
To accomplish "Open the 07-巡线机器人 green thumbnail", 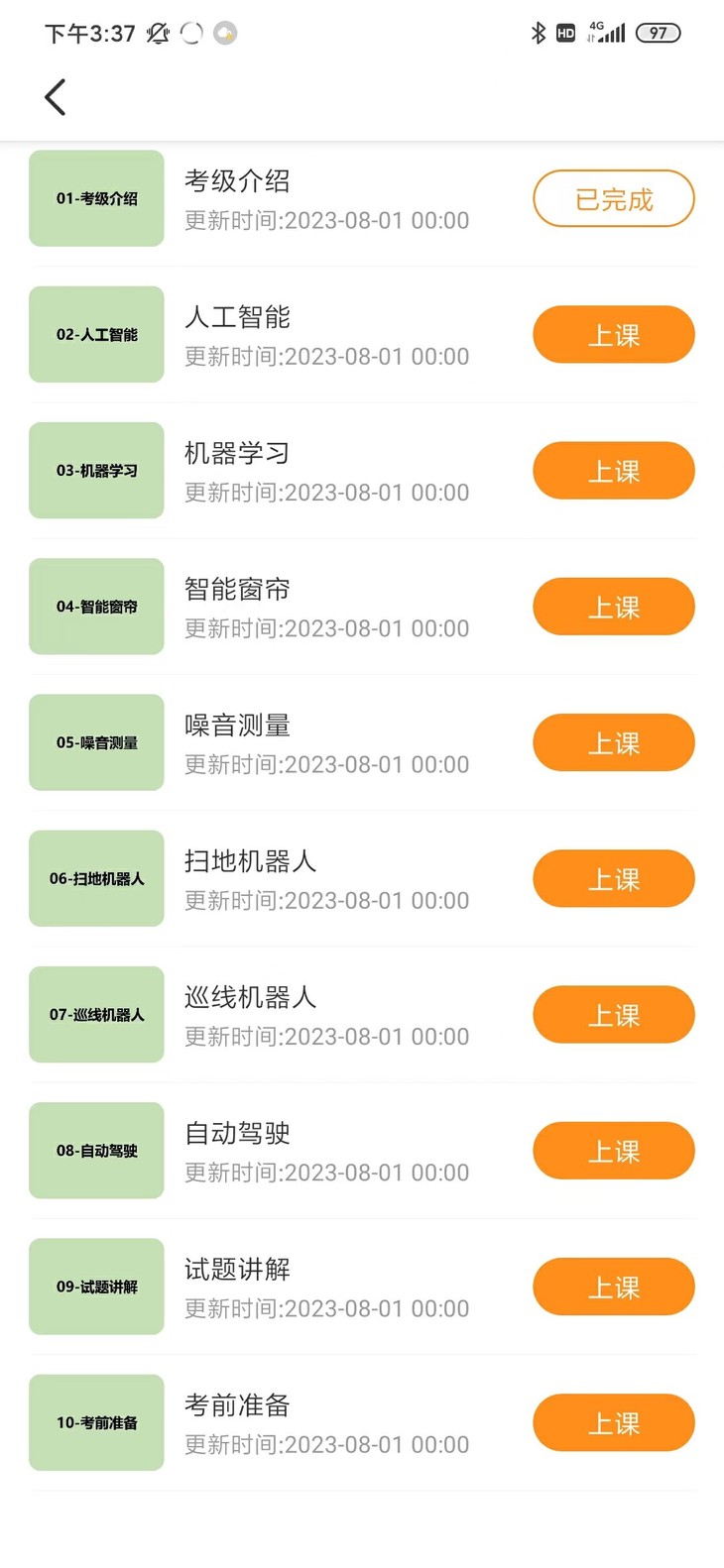I will coord(96,1015).
